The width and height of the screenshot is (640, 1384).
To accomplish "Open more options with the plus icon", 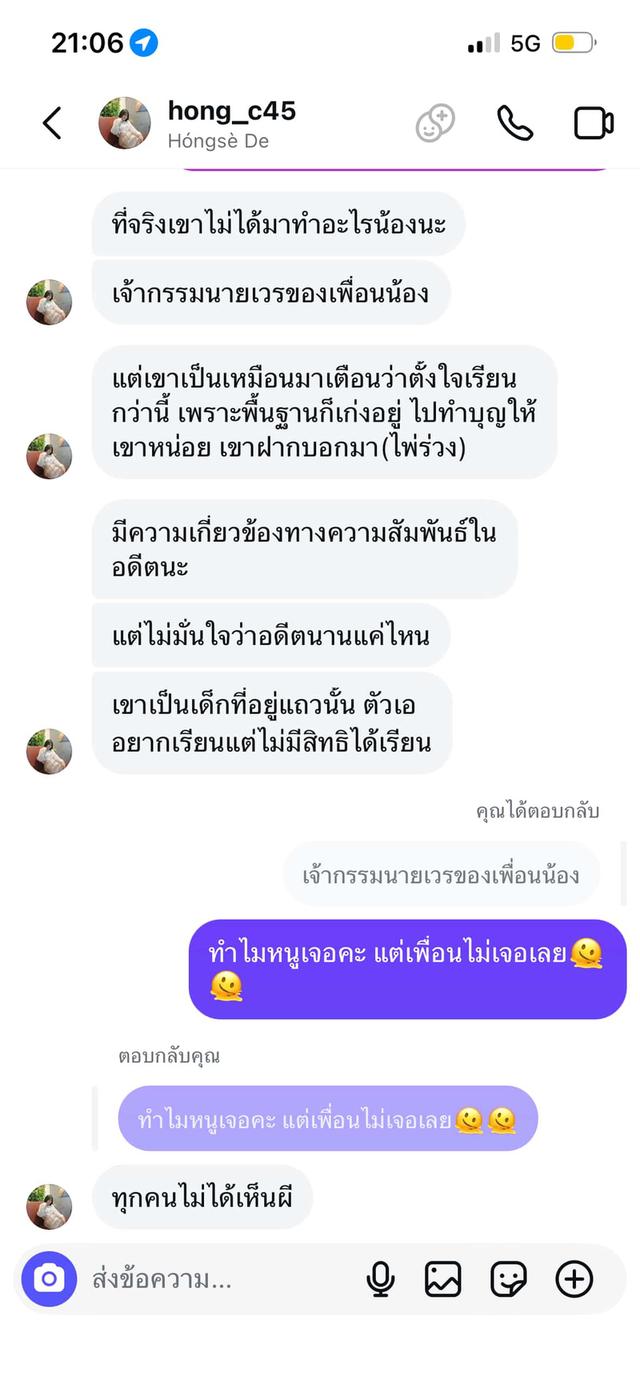I will [574, 1278].
